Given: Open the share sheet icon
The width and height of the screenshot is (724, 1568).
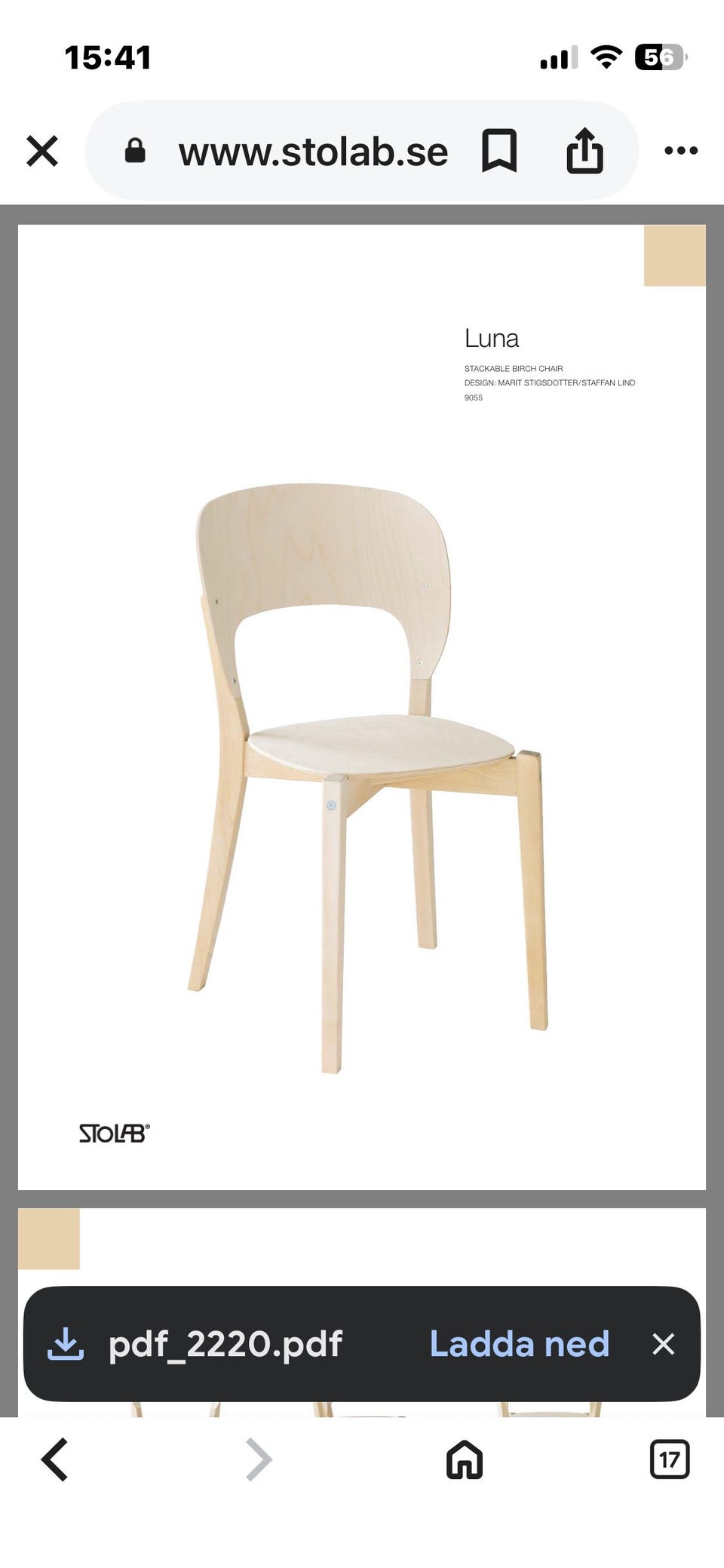Looking at the screenshot, I should 586,150.
